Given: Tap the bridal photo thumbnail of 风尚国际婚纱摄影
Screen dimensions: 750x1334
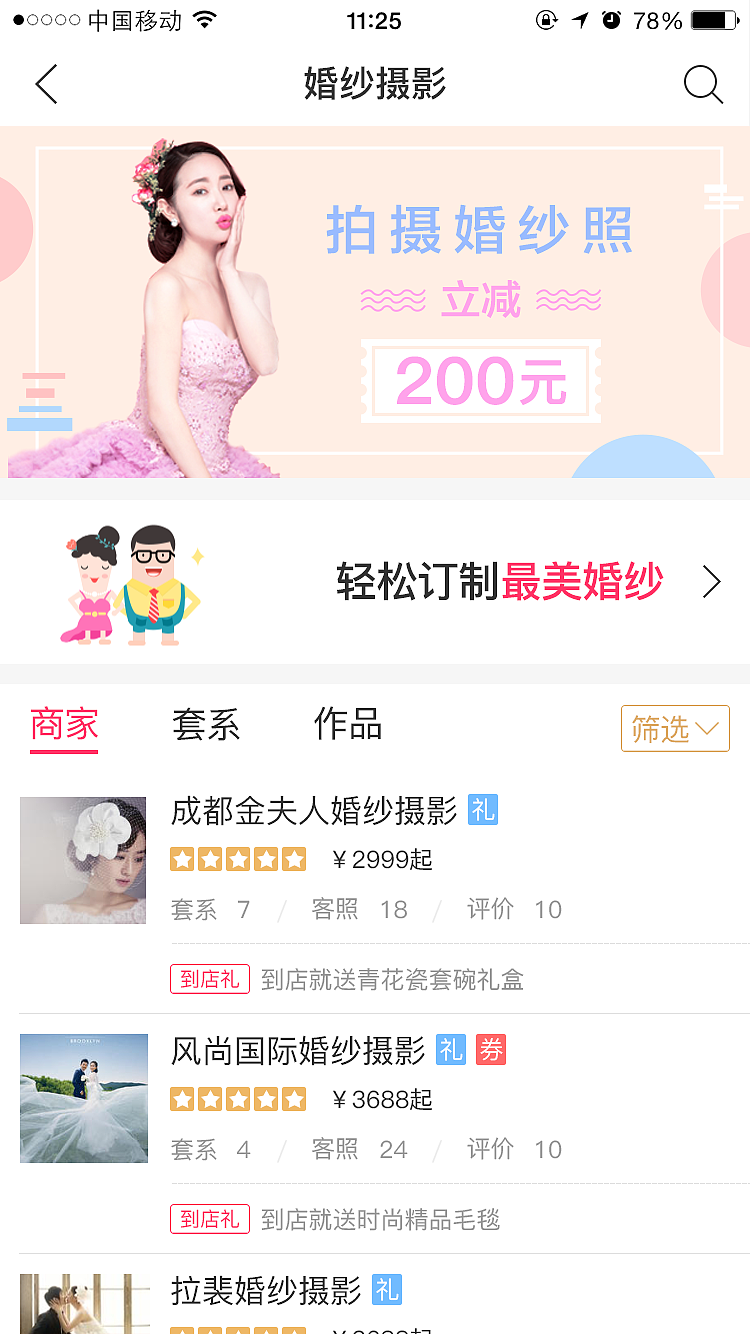Looking at the screenshot, I should pyautogui.click(x=83, y=1098).
